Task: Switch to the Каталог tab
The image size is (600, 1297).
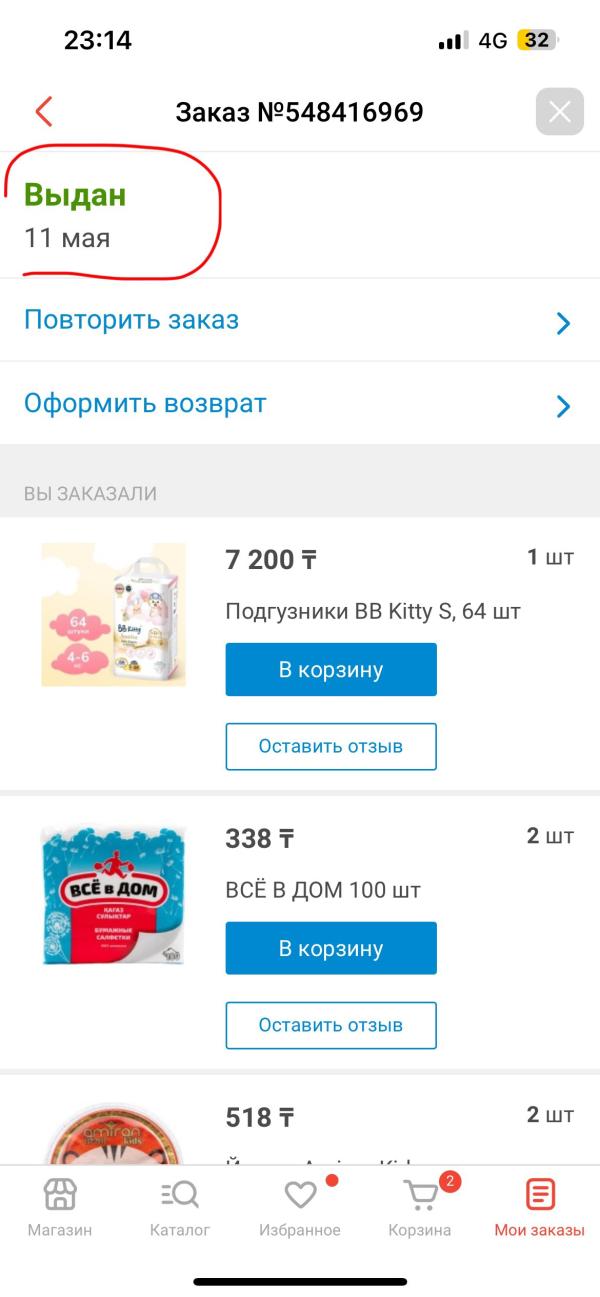Action: coord(180,1207)
